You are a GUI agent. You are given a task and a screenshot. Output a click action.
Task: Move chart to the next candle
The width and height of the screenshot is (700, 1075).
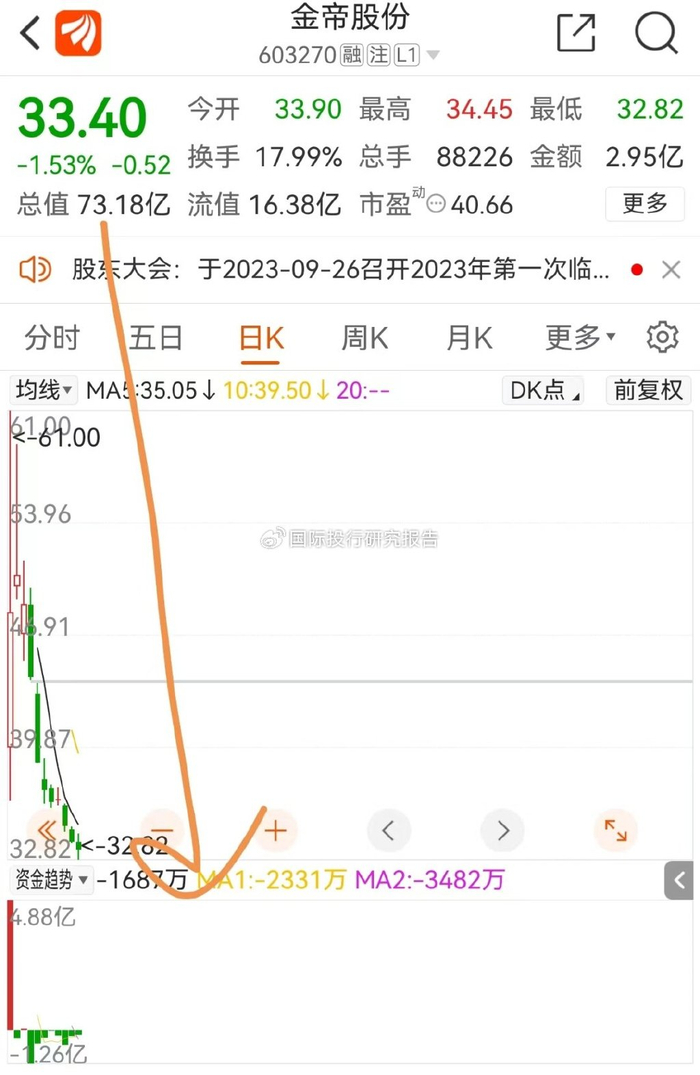click(x=503, y=830)
